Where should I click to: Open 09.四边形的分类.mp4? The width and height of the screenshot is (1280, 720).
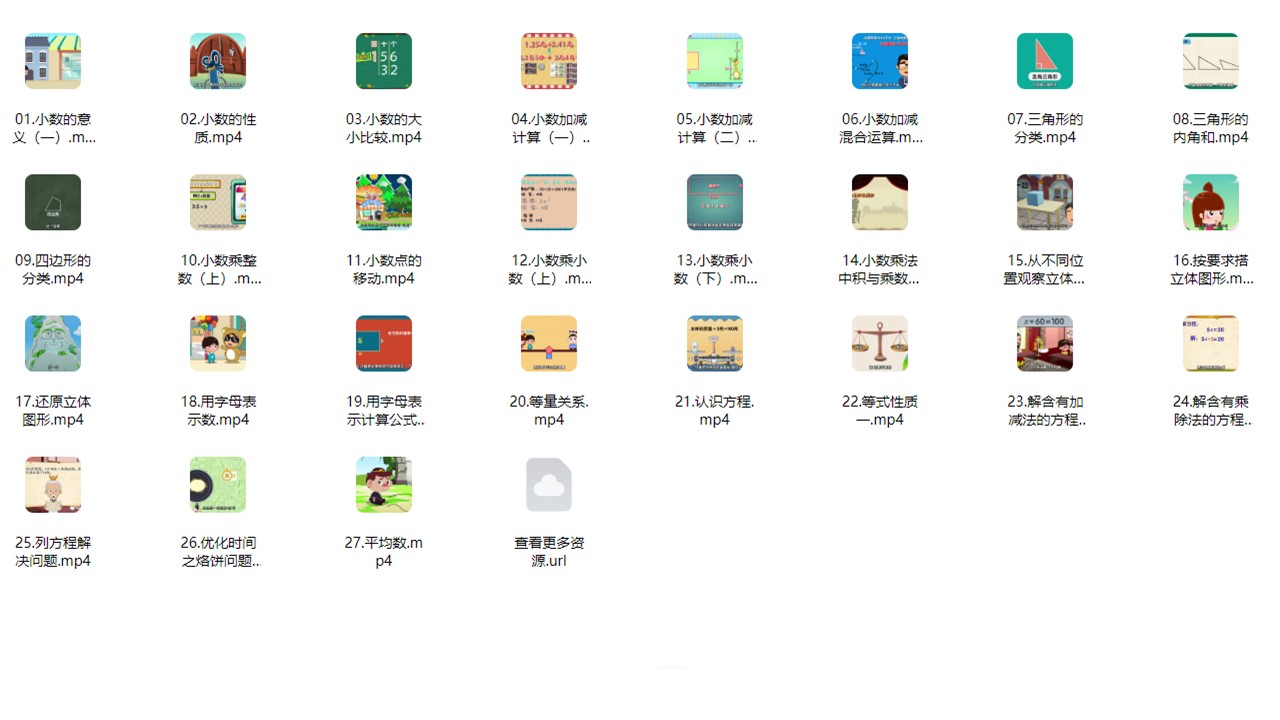(x=53, y=203)
